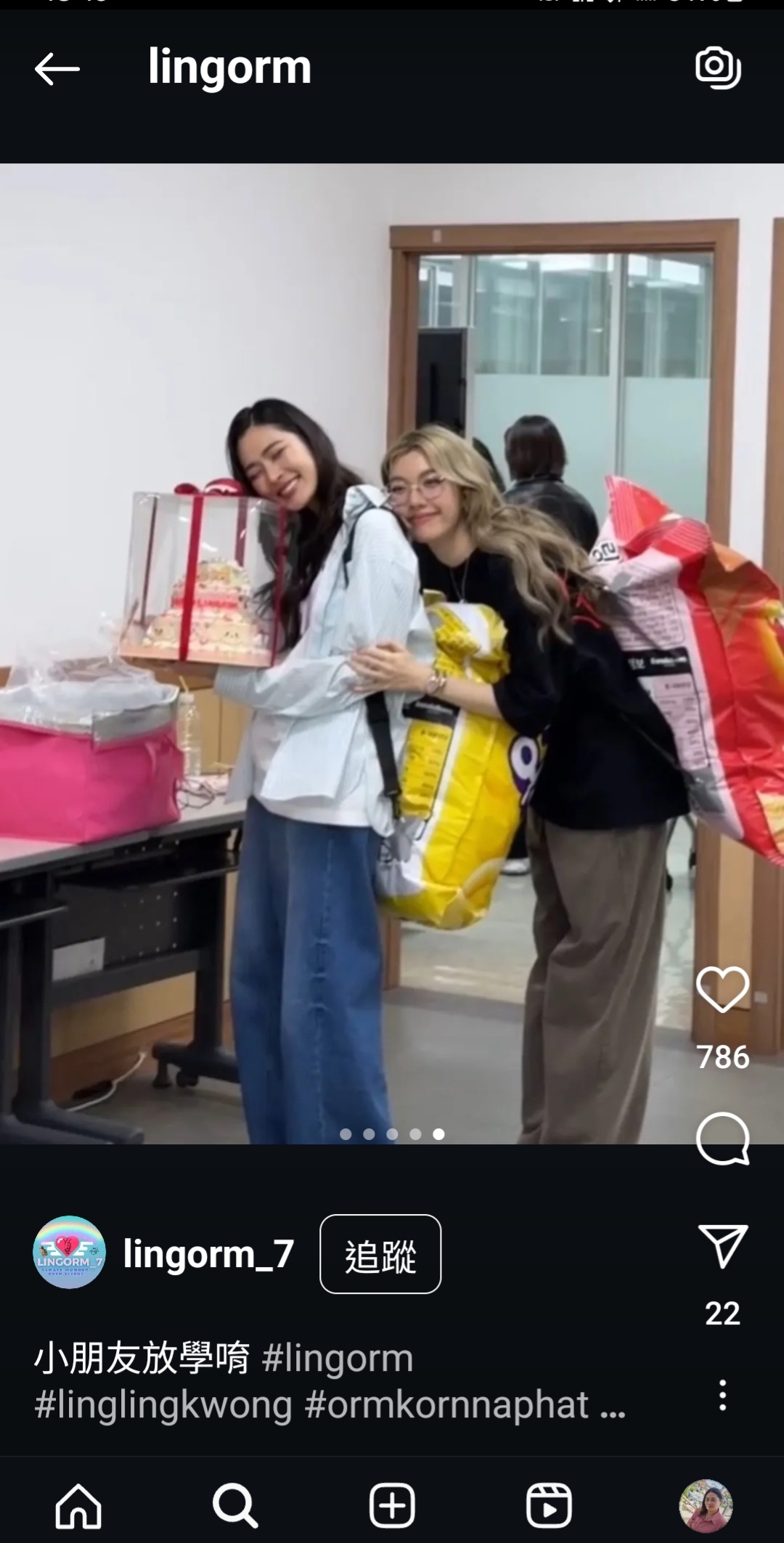Image resolution: width=784 pixels, height=1543 pixels.
Task: Go back using the top arrow
Action: tap(57, 69)
